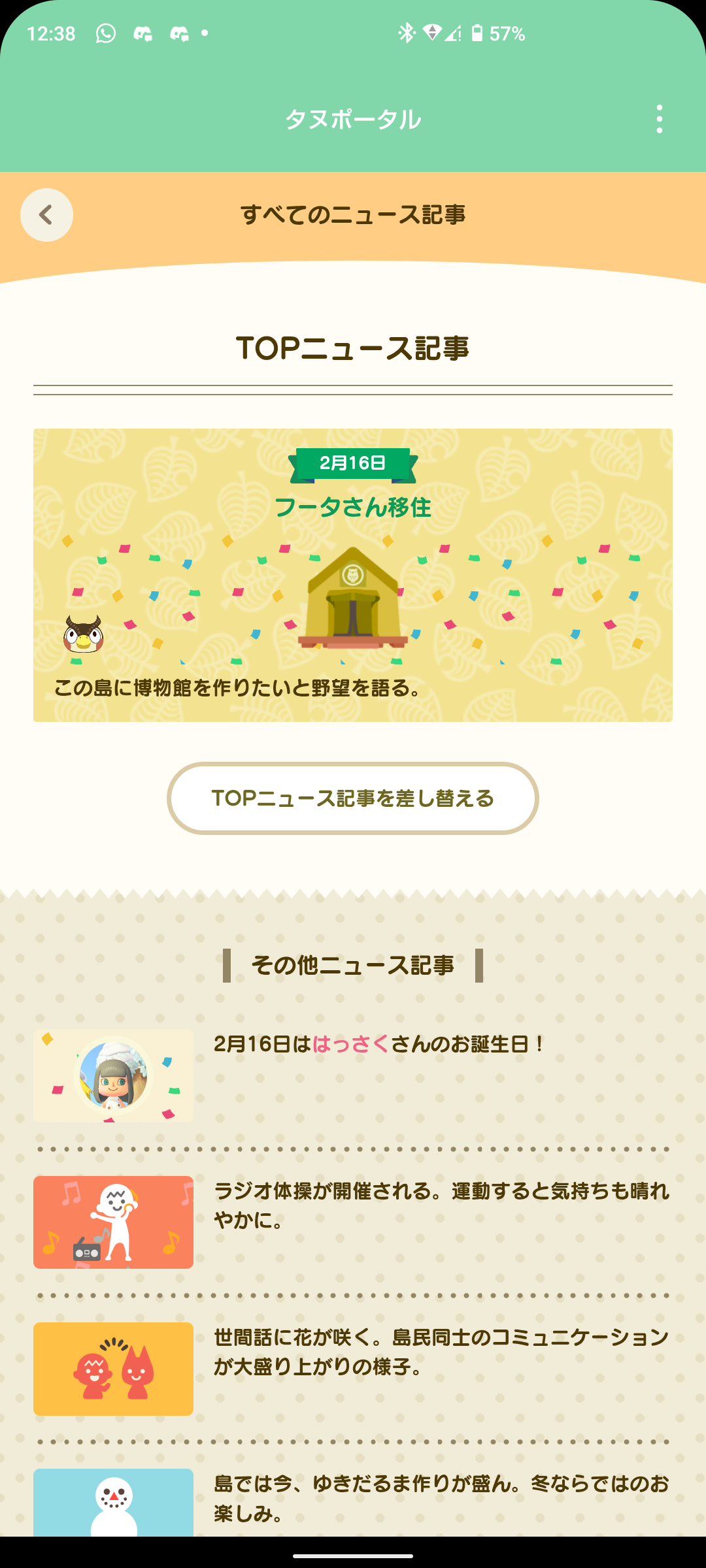The height and width of the screenshot is (1568, 706).
Task: Tap the VPN shield status icon
Action: [x=432, y=31]
